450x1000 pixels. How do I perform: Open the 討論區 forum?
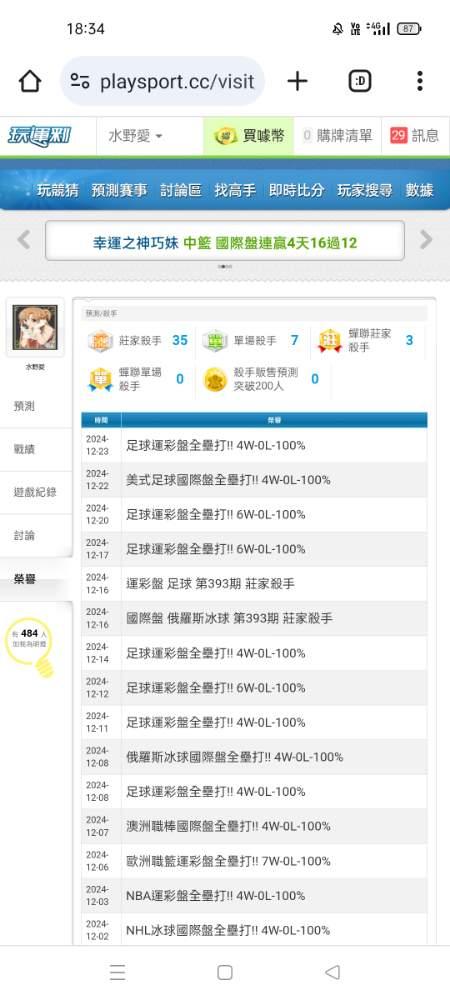click(181, 190)
